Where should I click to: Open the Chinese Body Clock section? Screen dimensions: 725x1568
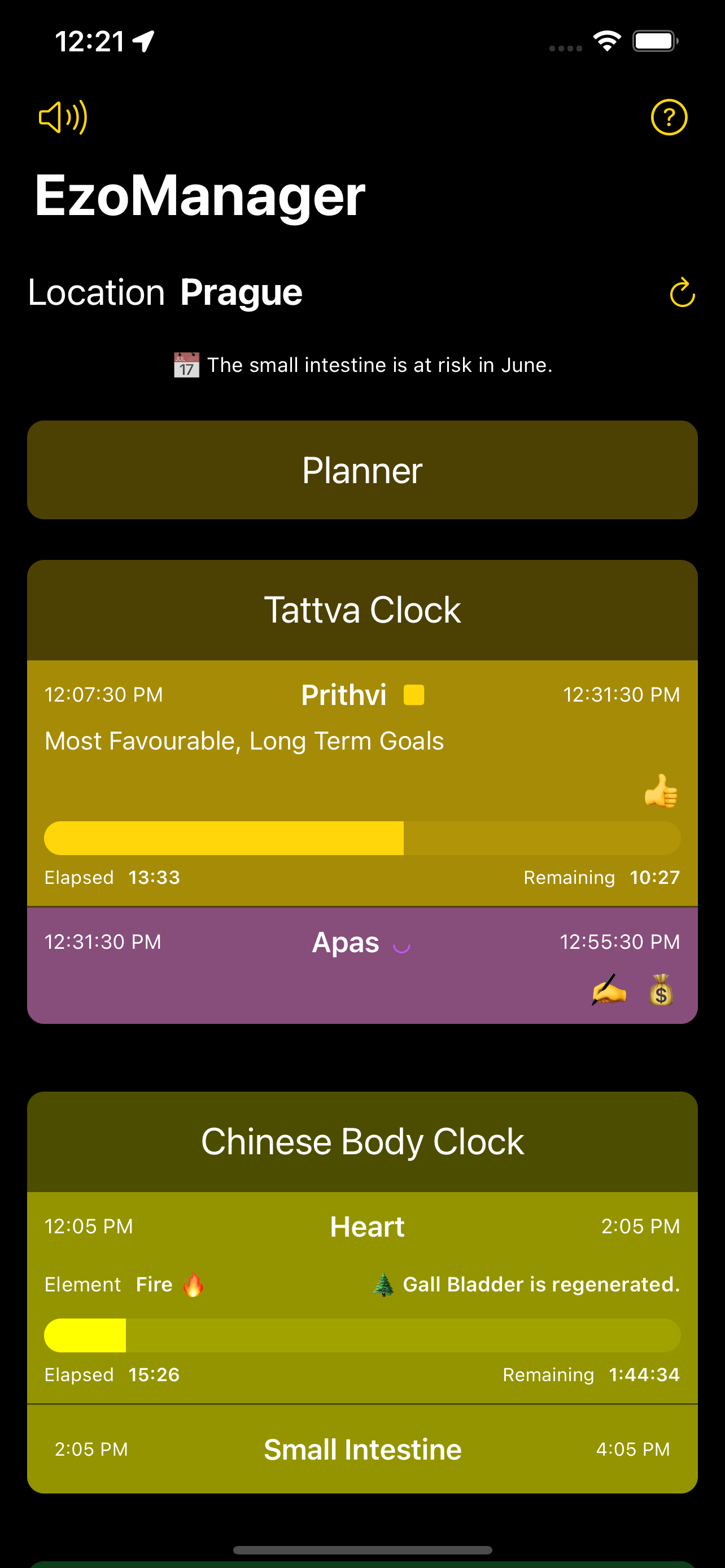coord(362,1141)
